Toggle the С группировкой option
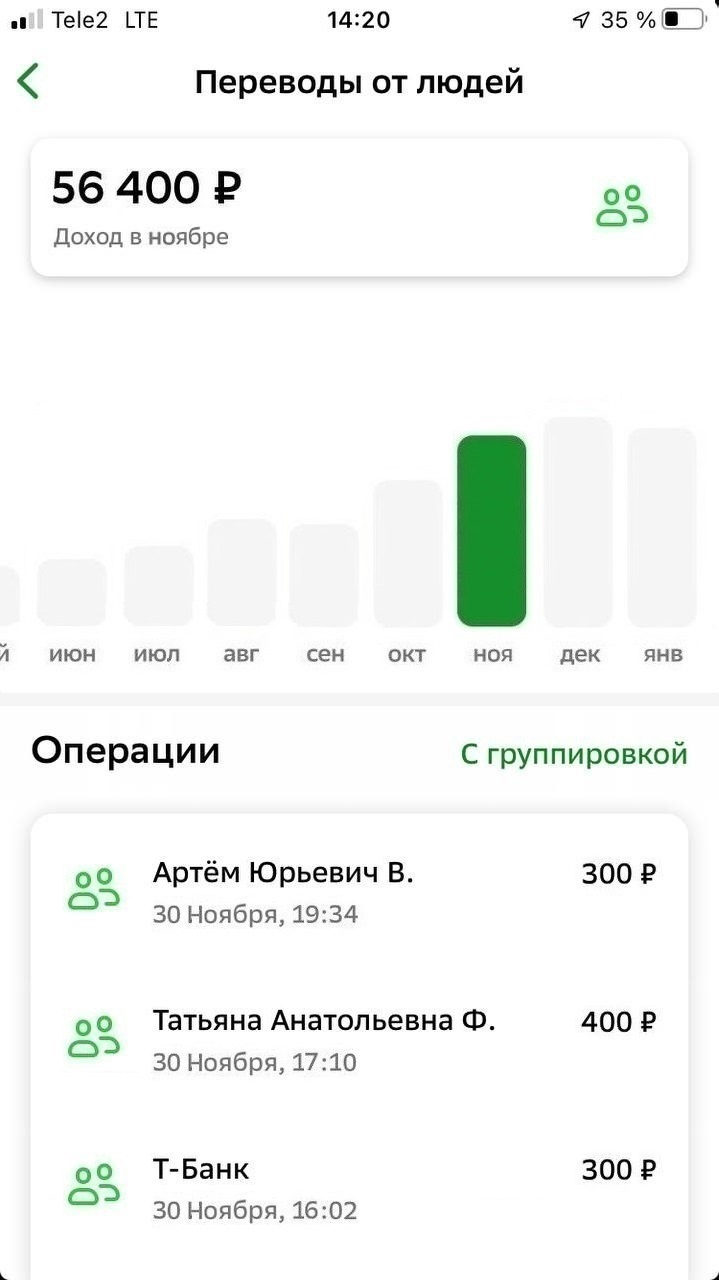719x1280 pixels. pyautogui.click(x=574, y=754)
